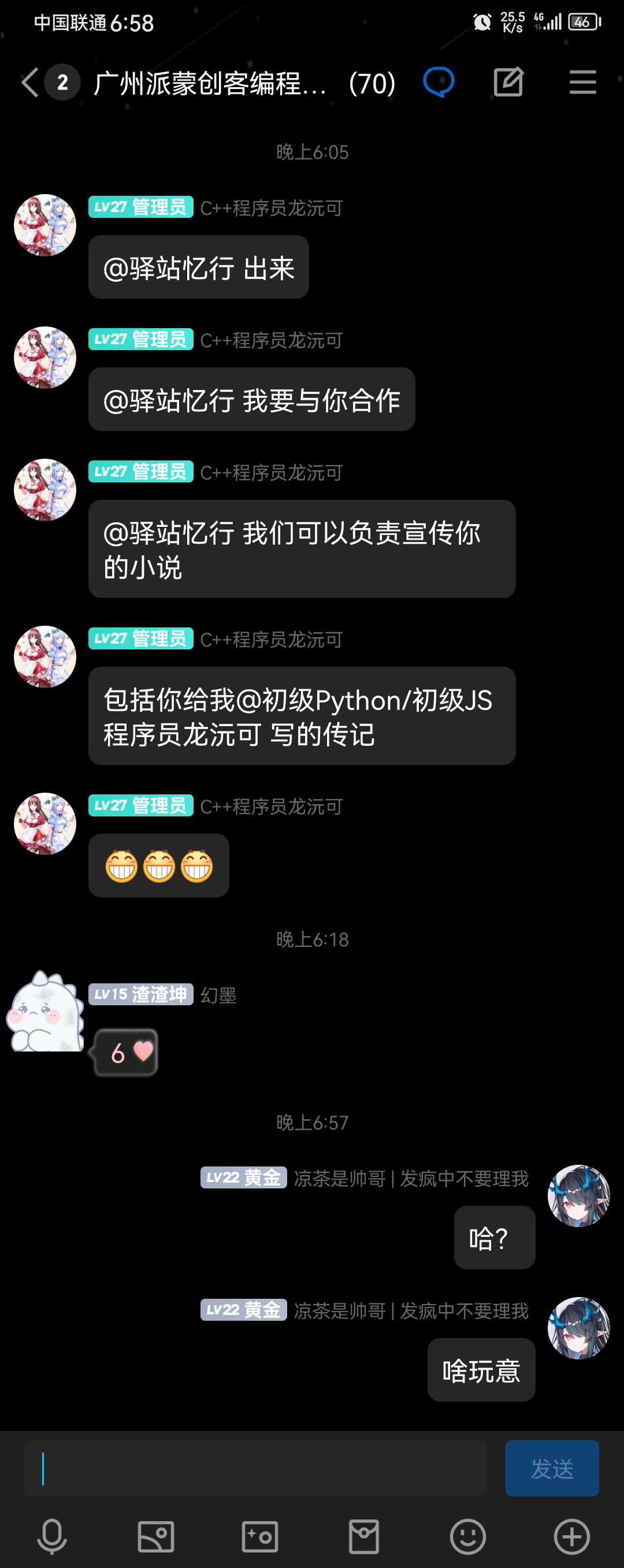This screenshot has width=624, height=1568.
Task: Open the camera capture icon
Action: pos(260,1536)
